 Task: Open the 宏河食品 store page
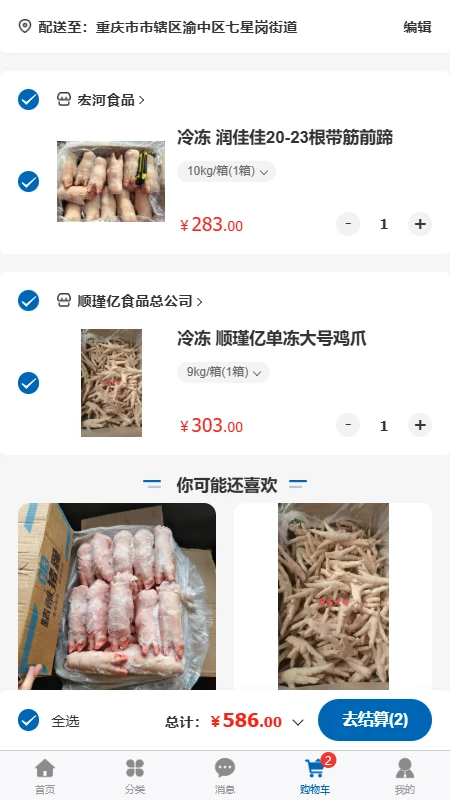[x=101, y=99]
